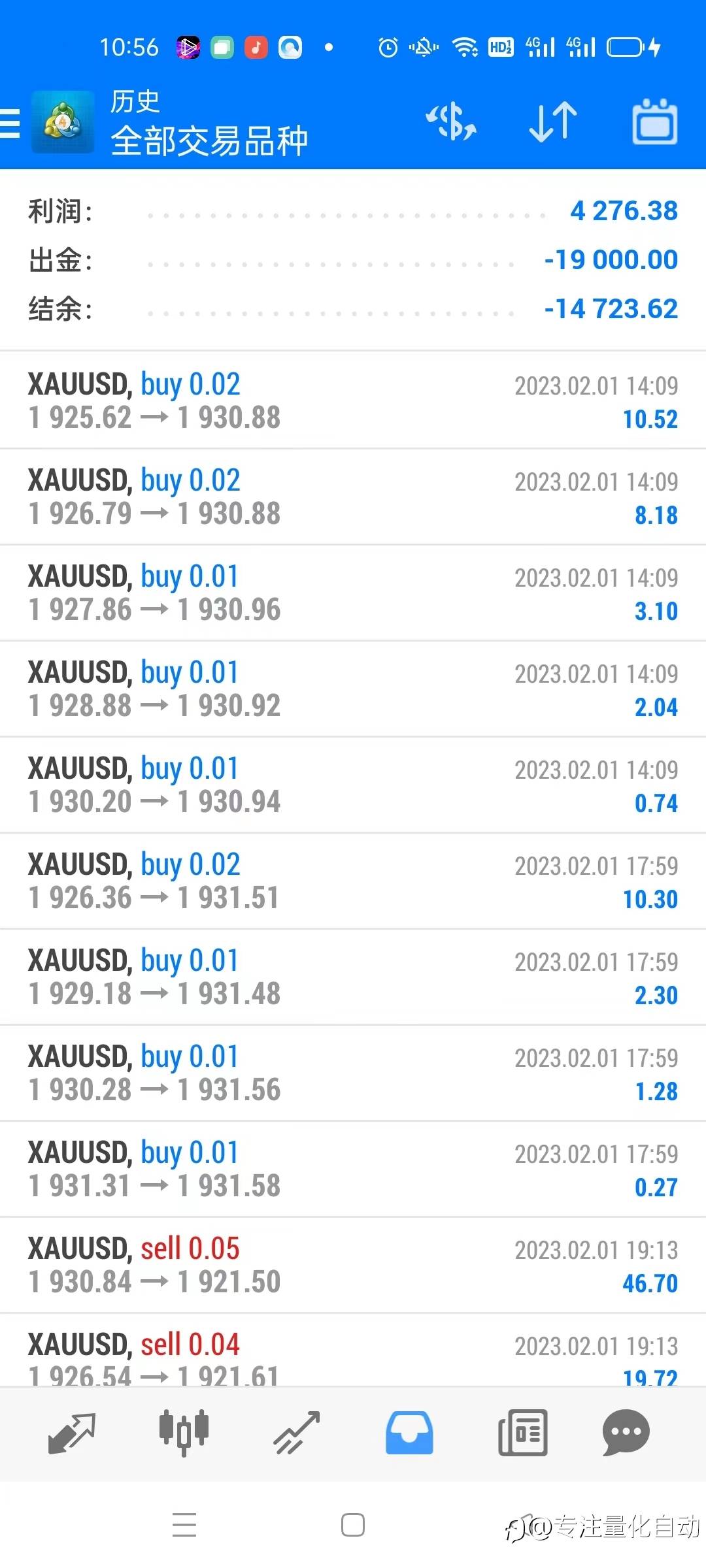Switch to the trade tab with trend arrow
The height and width of the screenshot is (1568, 706).
pyautogui.click(x=297, y=1433)
